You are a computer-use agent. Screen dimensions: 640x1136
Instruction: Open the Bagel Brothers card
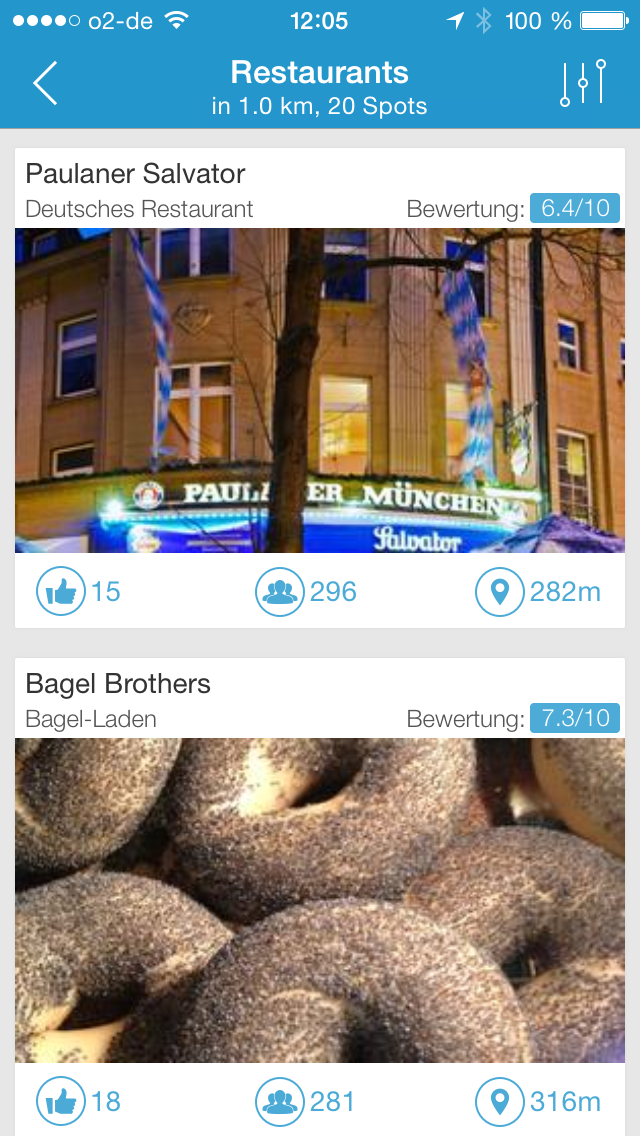point(320,900)
